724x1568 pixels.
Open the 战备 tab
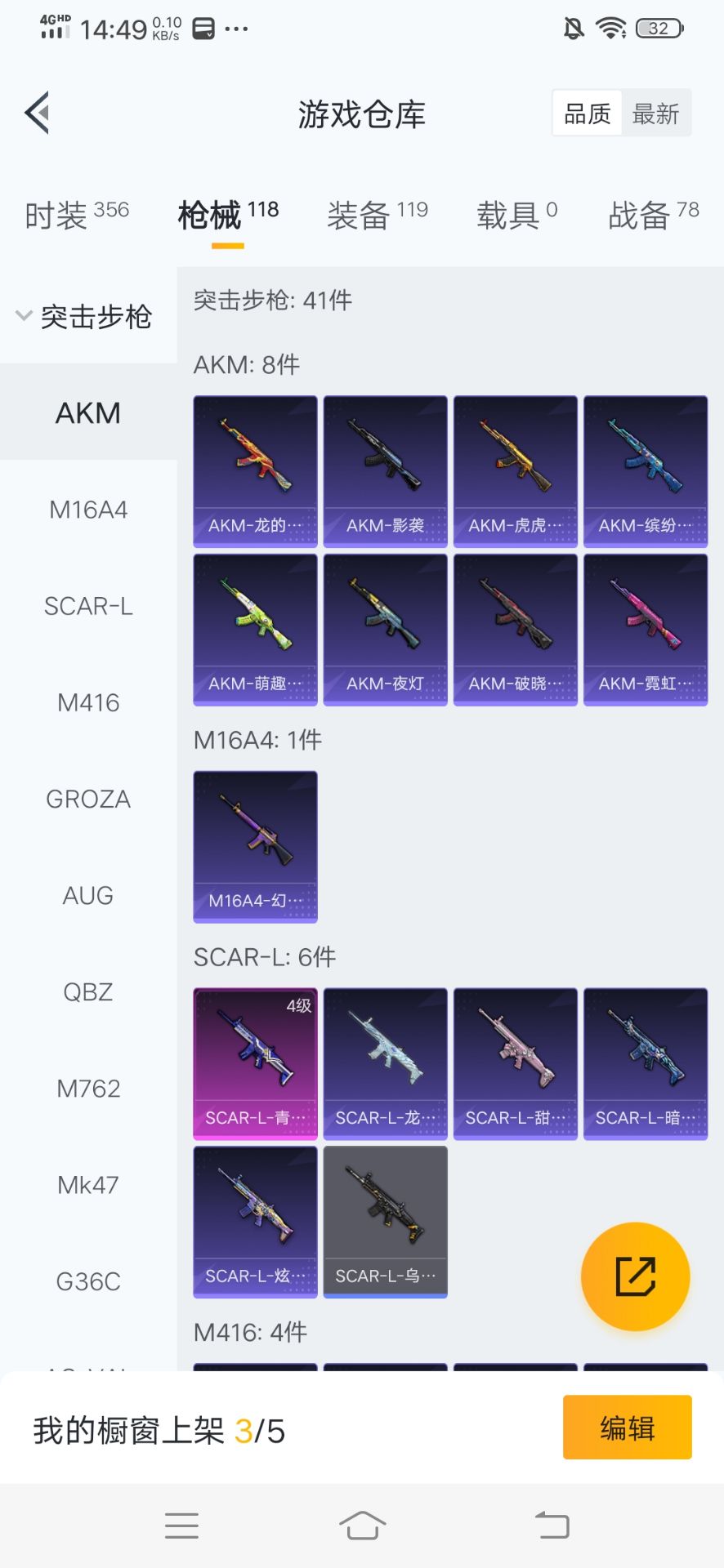tap(653, 216)
